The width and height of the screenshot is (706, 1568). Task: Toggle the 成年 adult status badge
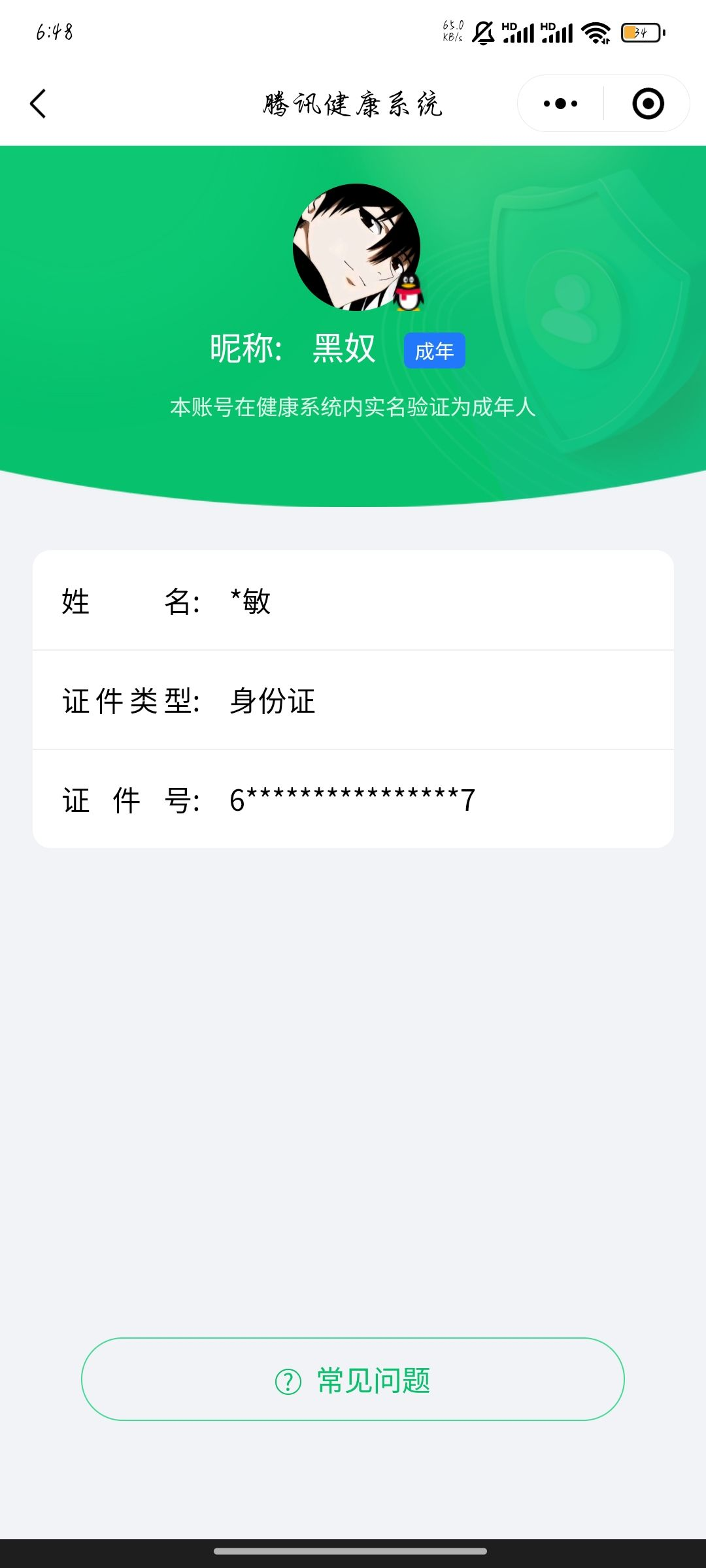(x=433, y=350)
